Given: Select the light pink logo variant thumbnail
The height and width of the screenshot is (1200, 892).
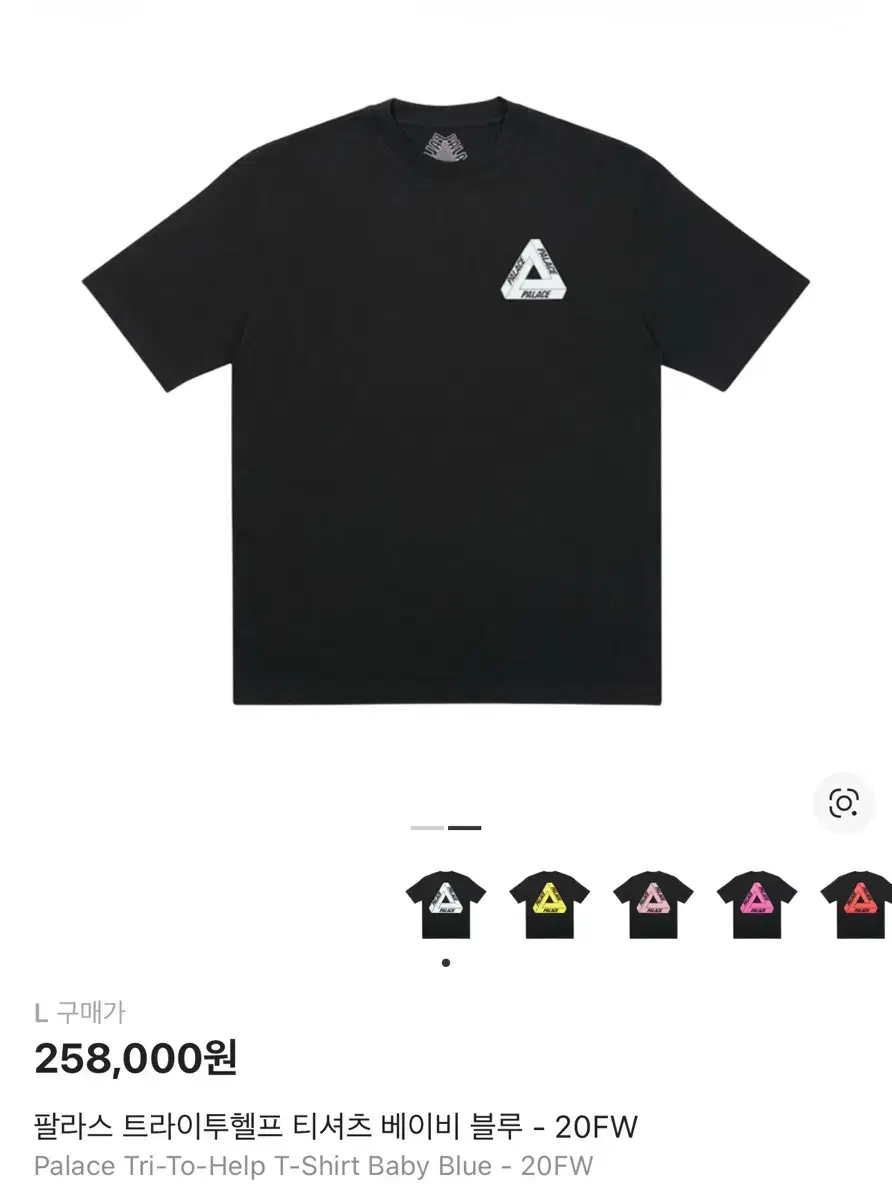Looking at the screenshot, I should point(653,904).
